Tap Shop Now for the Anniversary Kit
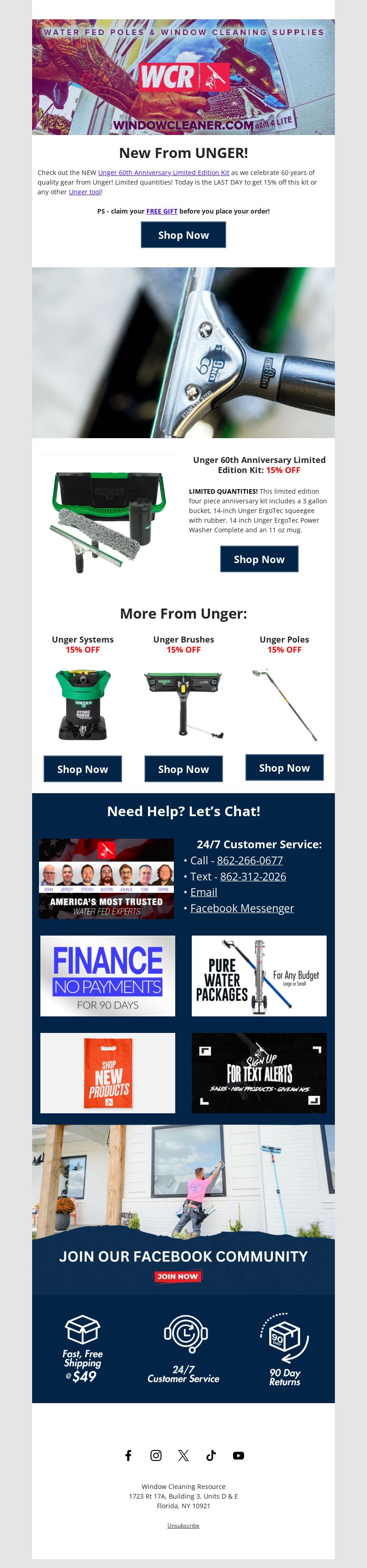This screenshot has height=1568, width=367. (259, 559)
